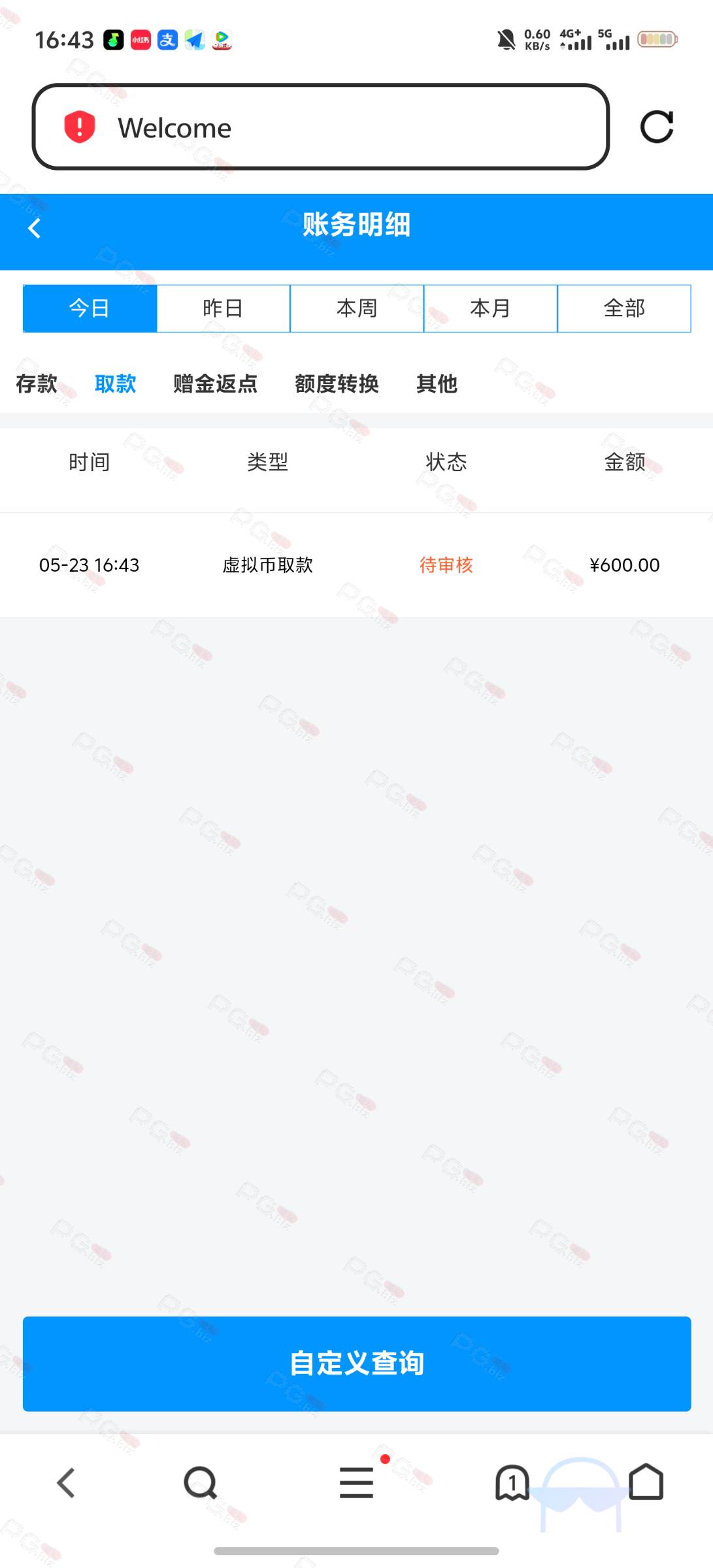
Task: Reload the page with the refresh icon
Action: [x=657, y=127]
